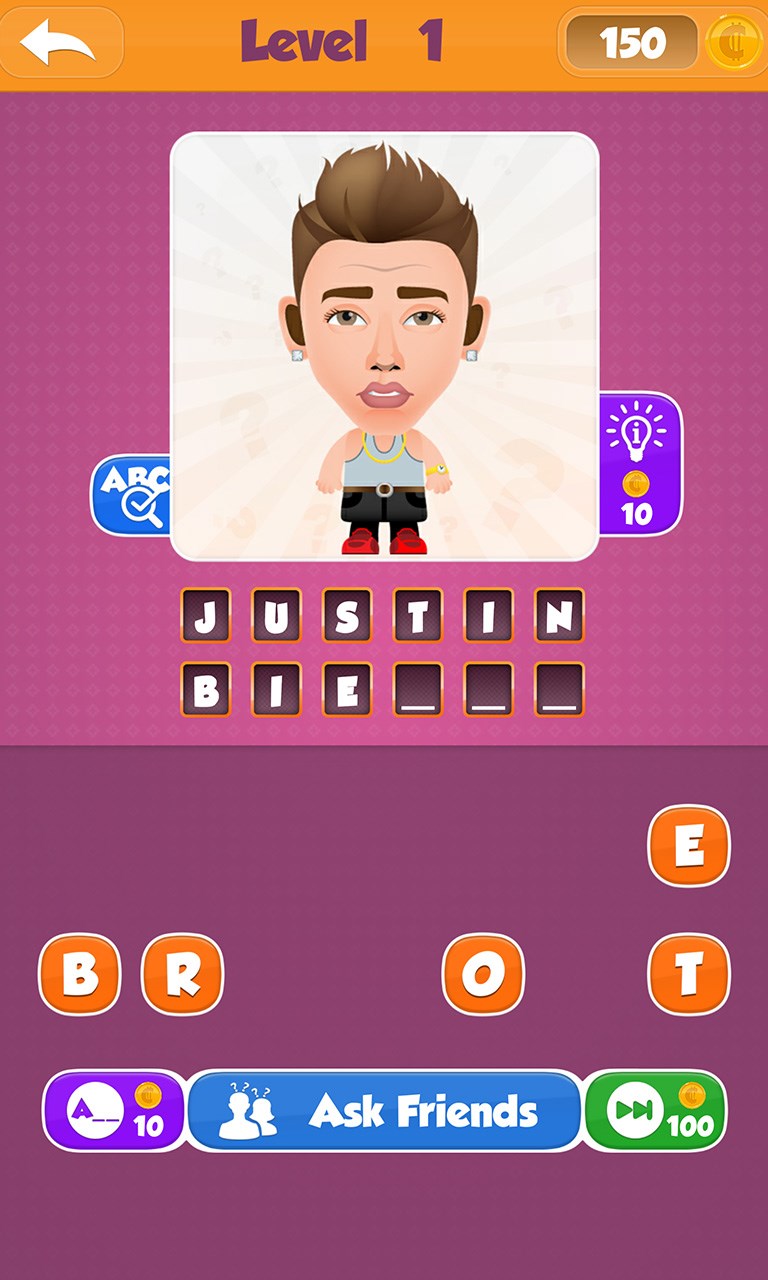
Task: Remove the placed letter J from answer
Action: [x=205, y=615]
